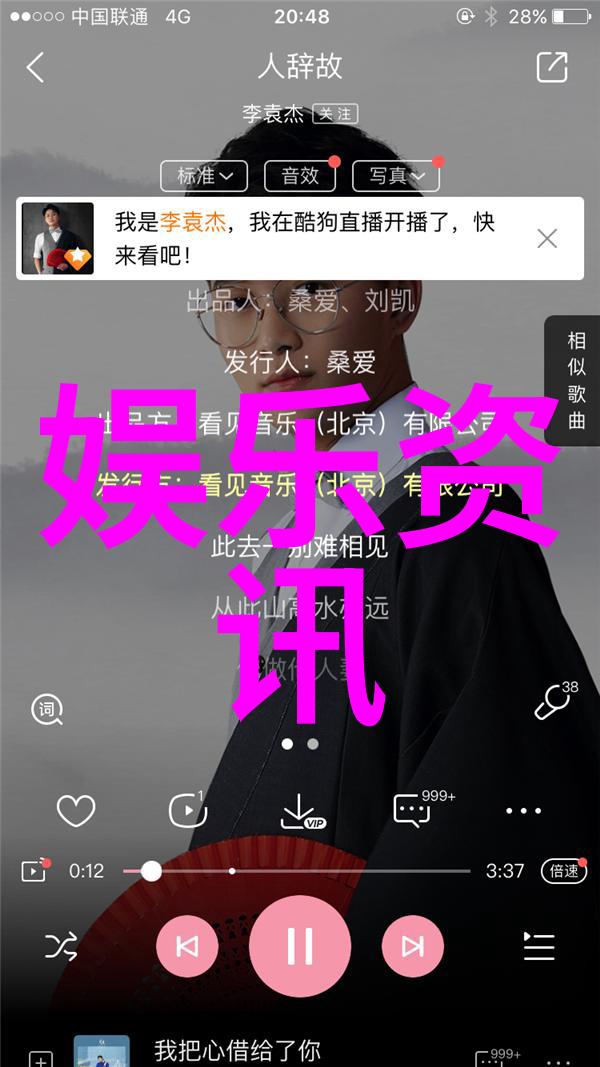
Task: Like this song with the heart
Action: tap(76, 811)
